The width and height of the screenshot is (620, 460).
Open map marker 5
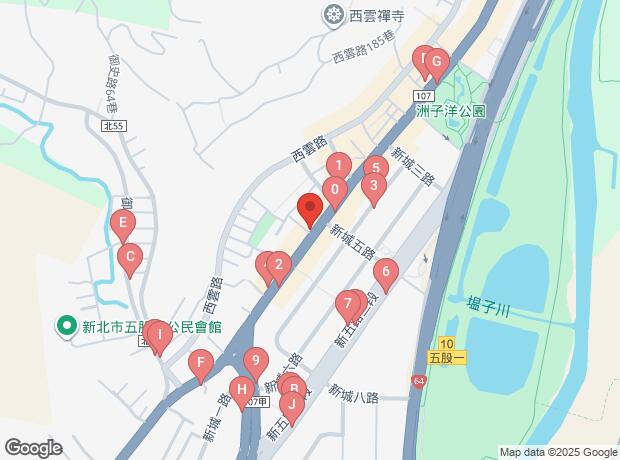[375, 169]
